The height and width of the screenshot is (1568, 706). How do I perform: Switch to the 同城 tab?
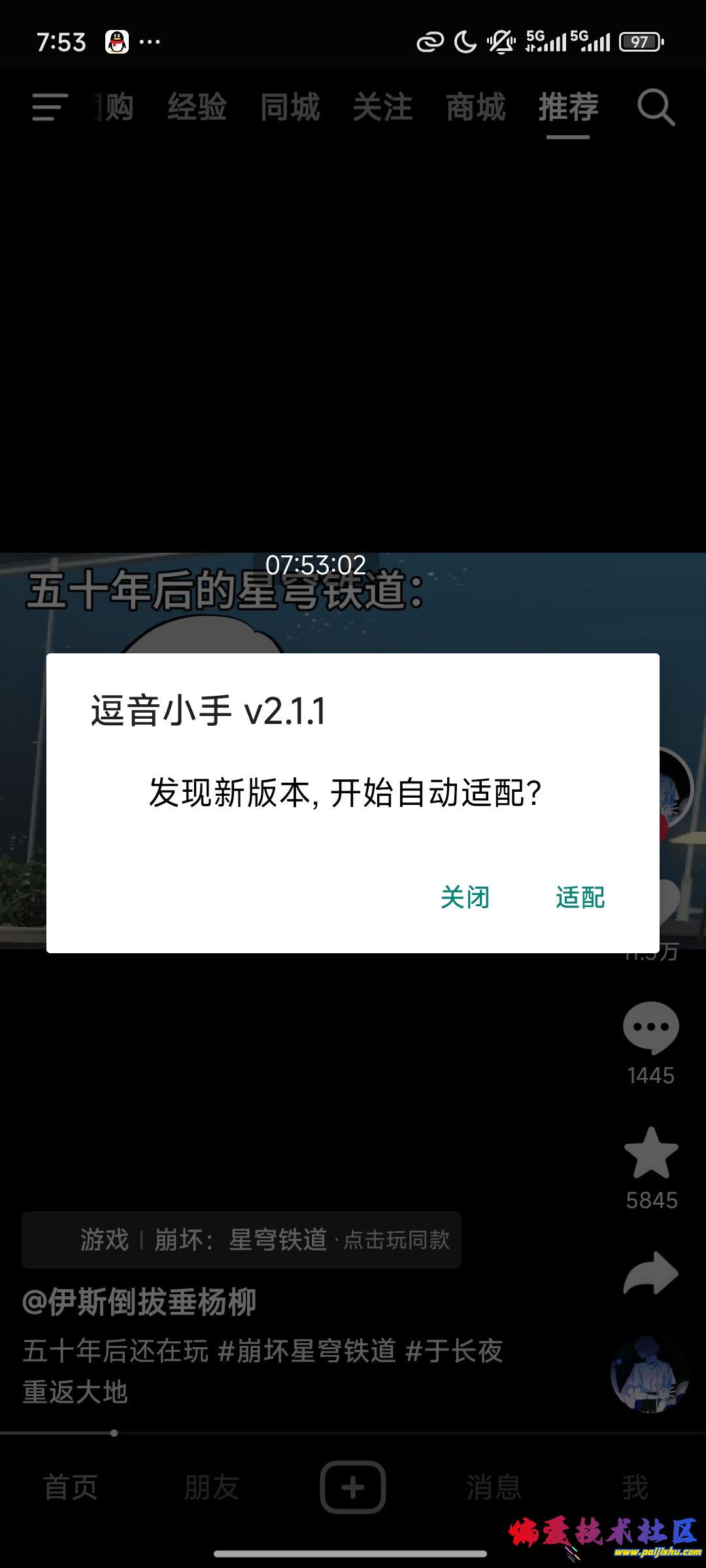(290, 107)
